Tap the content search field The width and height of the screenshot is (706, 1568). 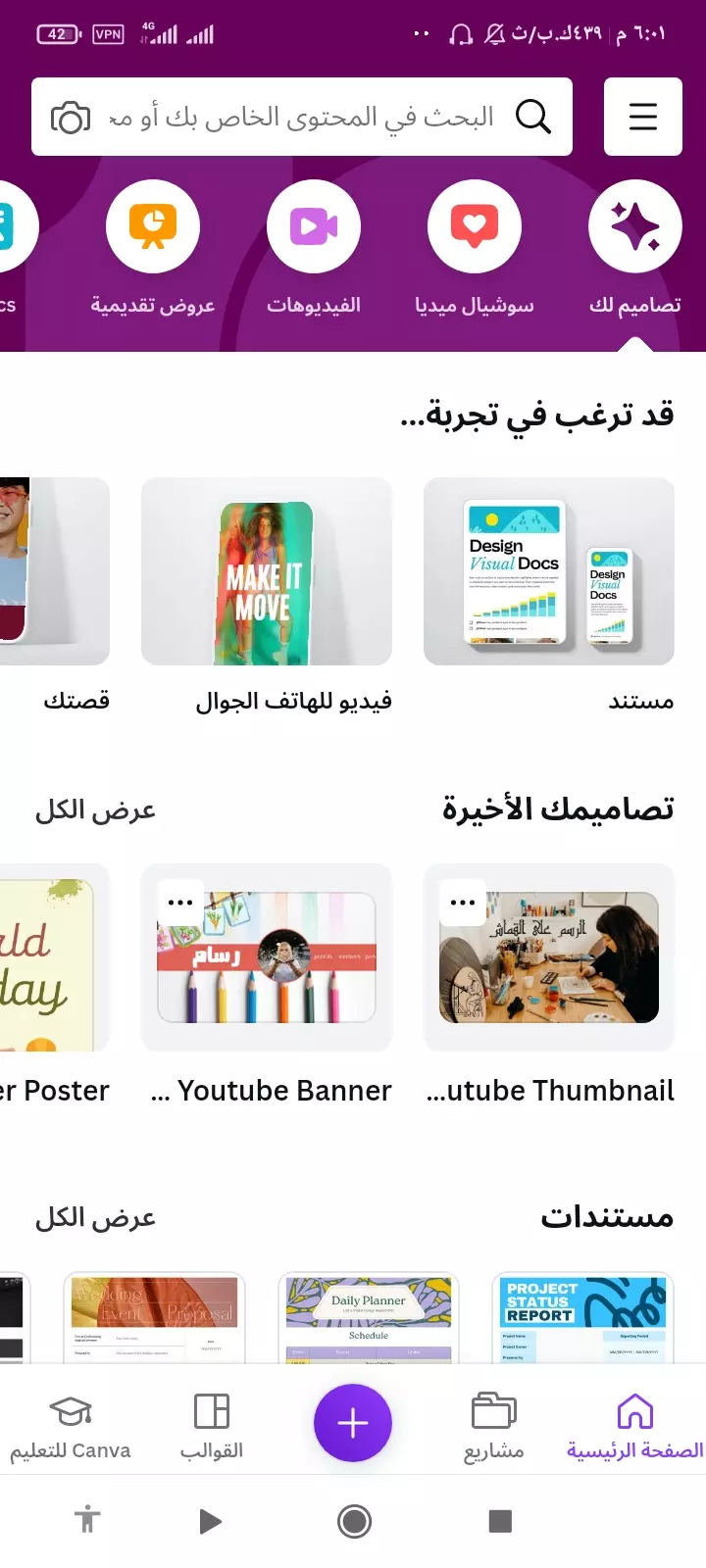click(x=304, y=118)
